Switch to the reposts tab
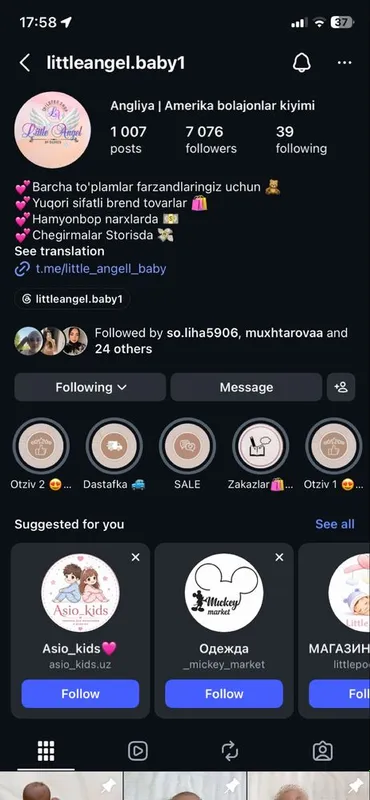Image resolution: width=370 pixels, height=800 pixels. pyautogui.click(x=230, y=751)
